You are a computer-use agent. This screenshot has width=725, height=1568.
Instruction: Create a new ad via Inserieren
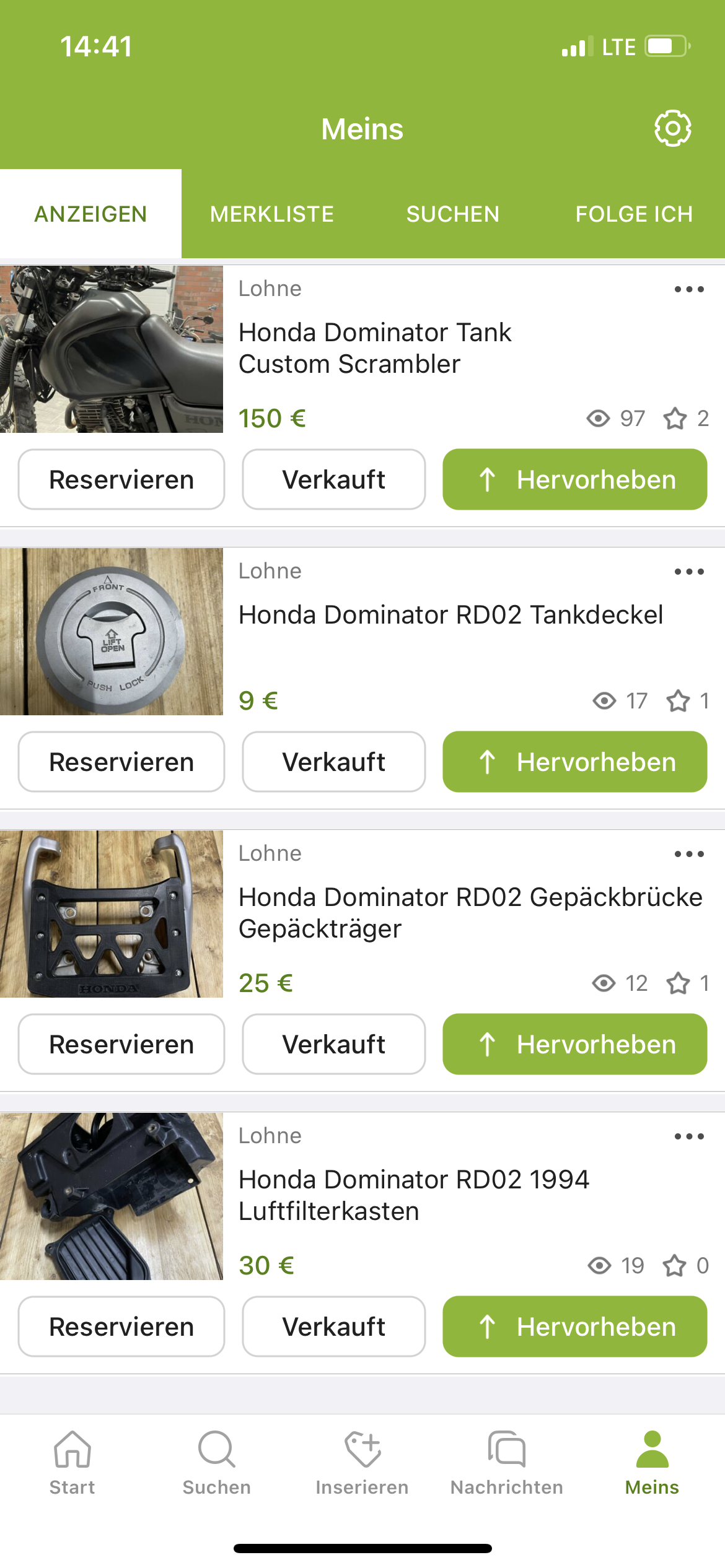pos(362,1463)
